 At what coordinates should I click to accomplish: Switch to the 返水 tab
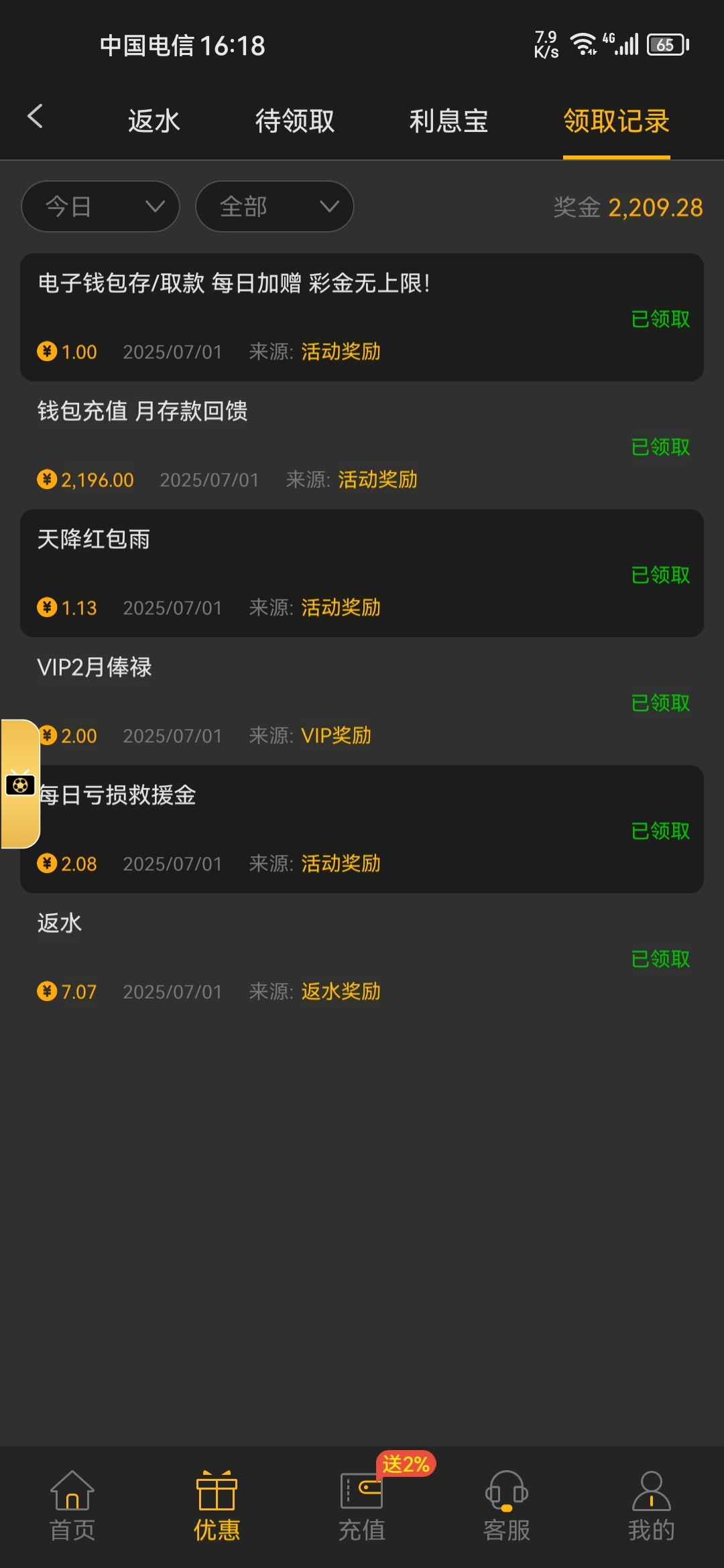tap(154, 121)
